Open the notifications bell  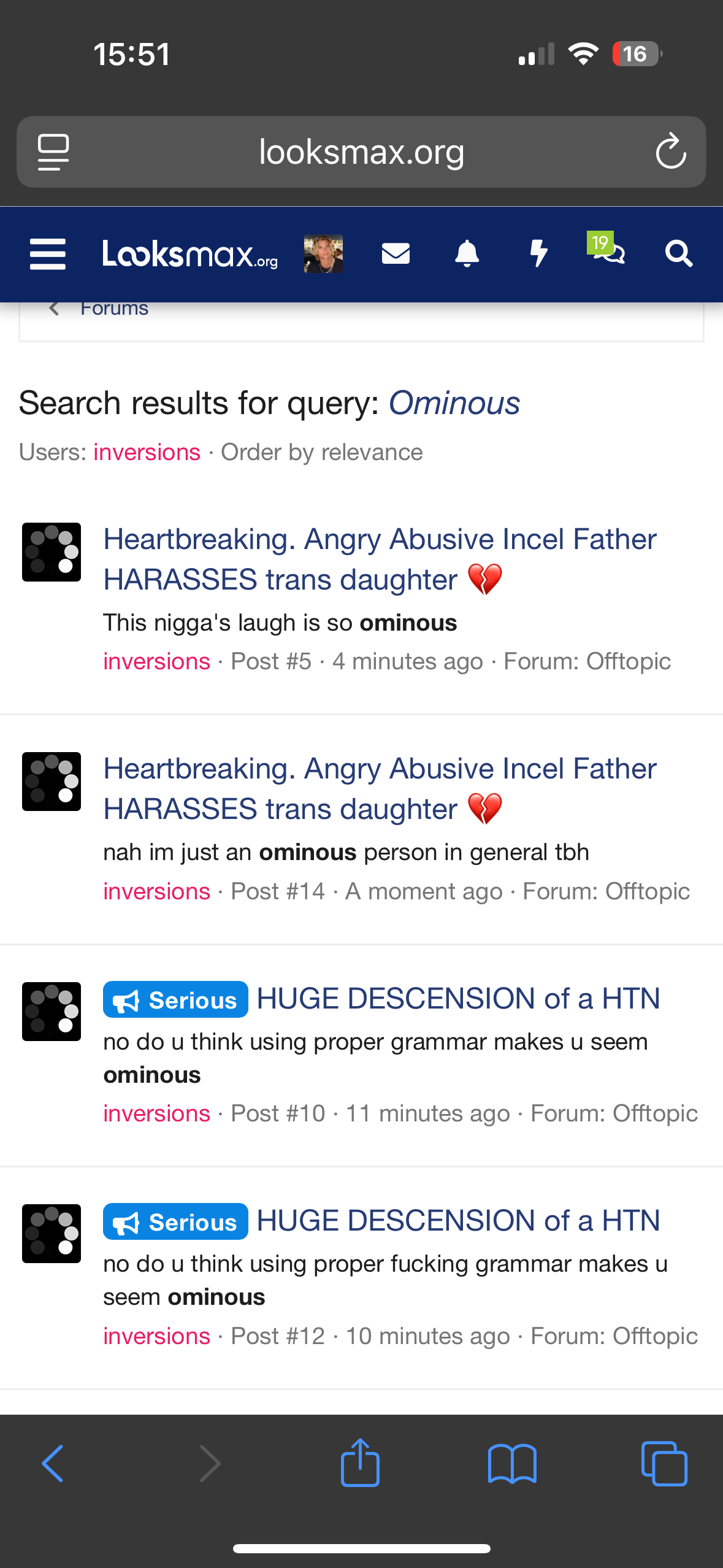click(467, 254)
